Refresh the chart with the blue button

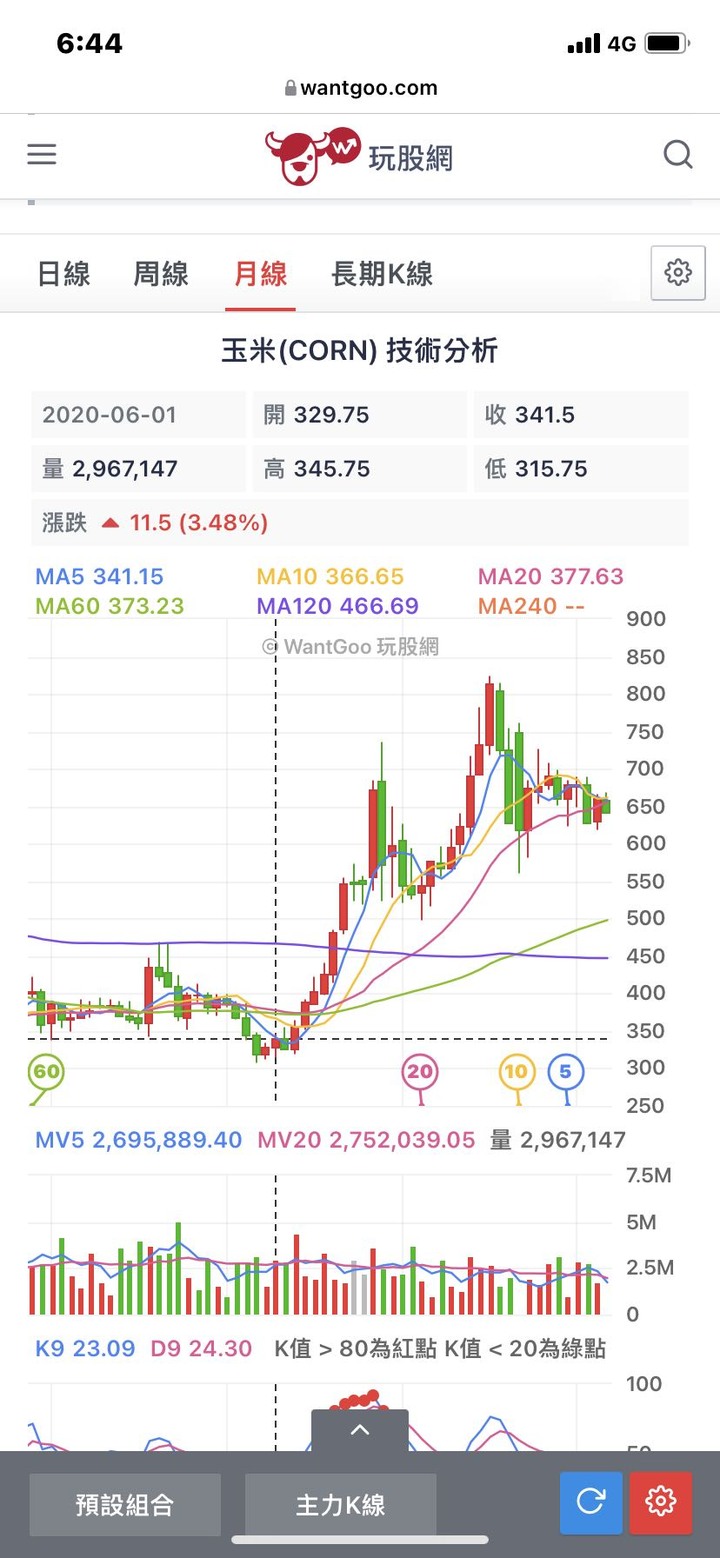(591, 1502)
